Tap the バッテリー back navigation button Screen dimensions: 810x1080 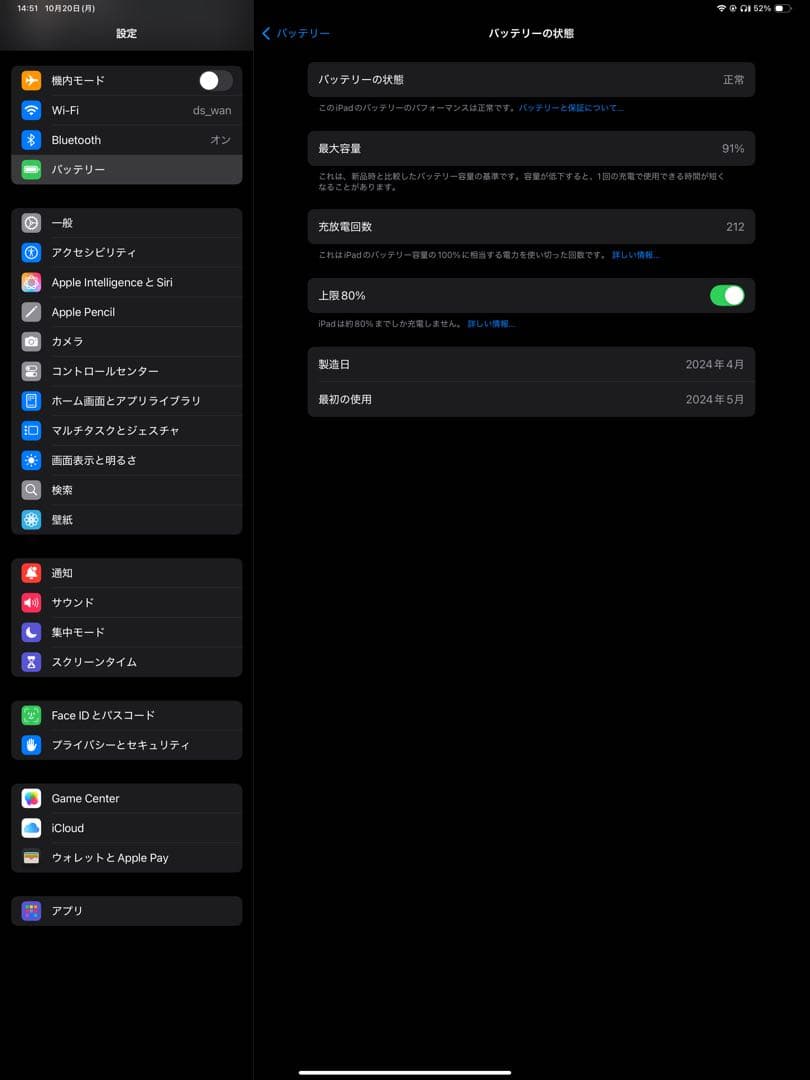click(296, 33)
